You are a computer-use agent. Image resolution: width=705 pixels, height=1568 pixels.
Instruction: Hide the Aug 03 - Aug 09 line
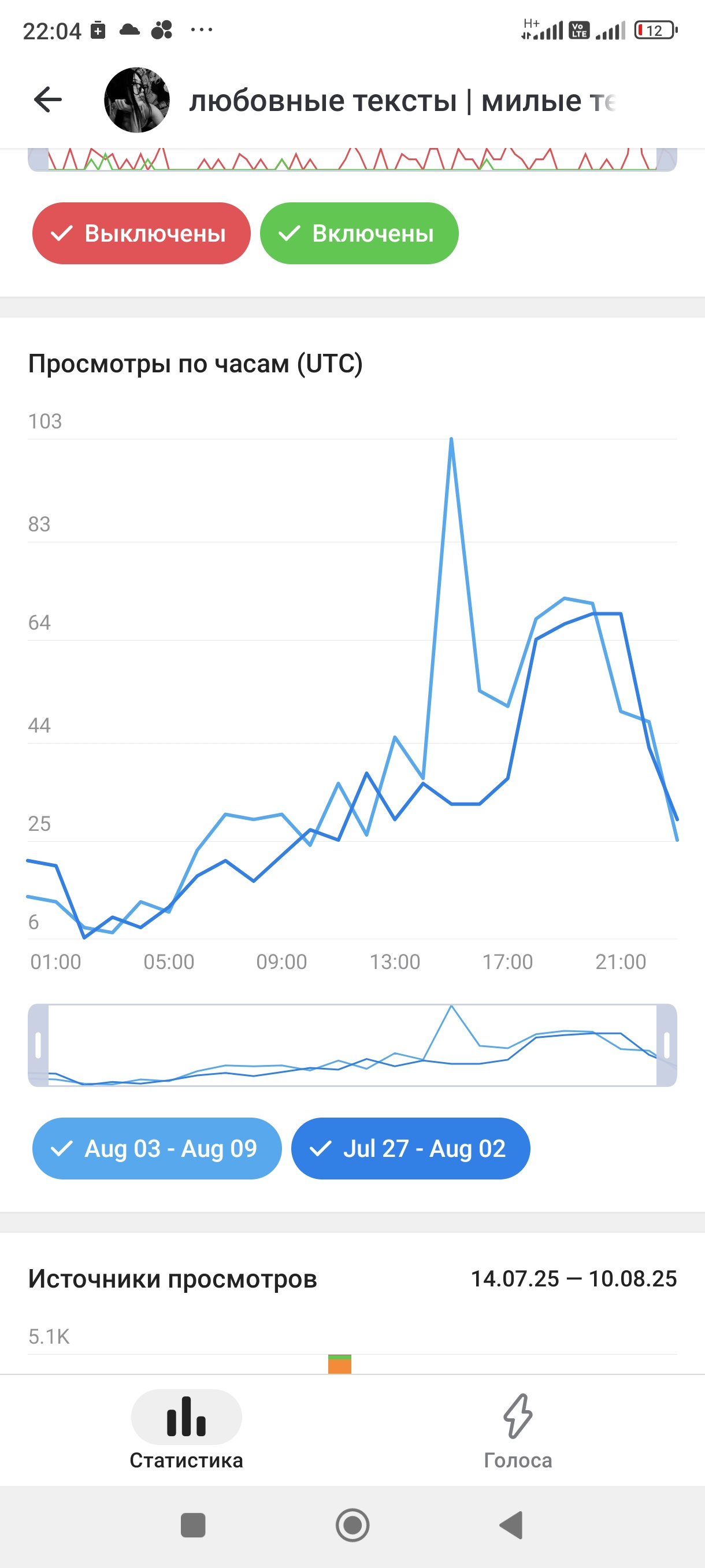pyautogui.click(x=157, y=1148)
